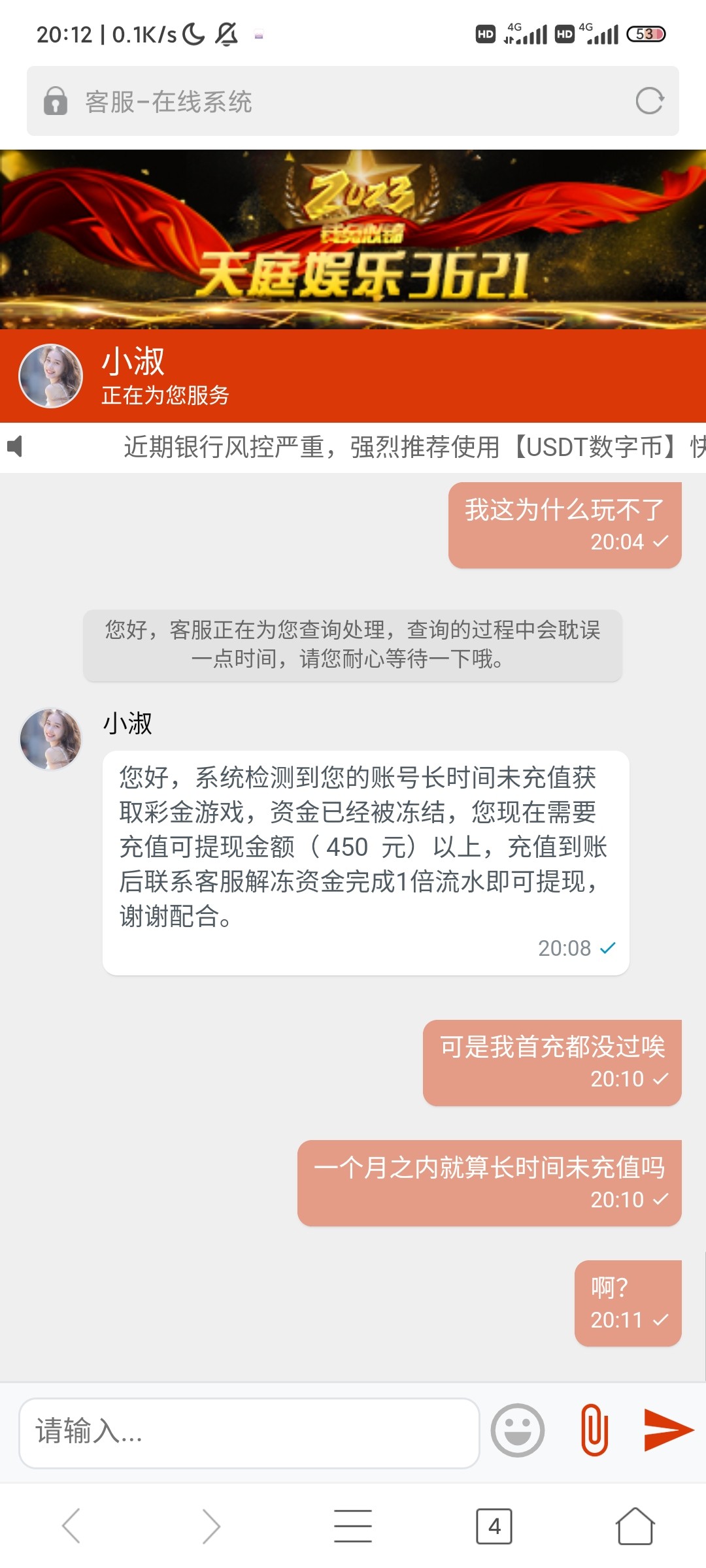Tap the lock icon in the address bar
The height and width of the screenshot is (1568, 706).
(56, 101)
